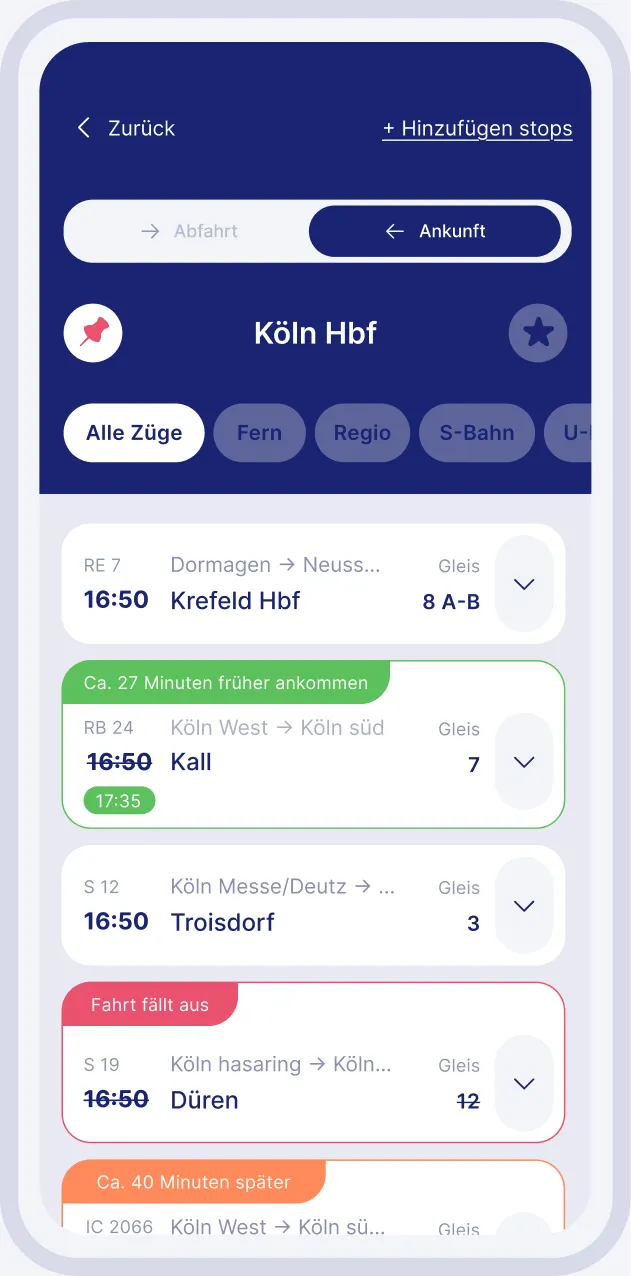The height and width of the screenshot is (1276, 631).
Task: Filter trains by Regio
Action: click(x=362, y=433)
